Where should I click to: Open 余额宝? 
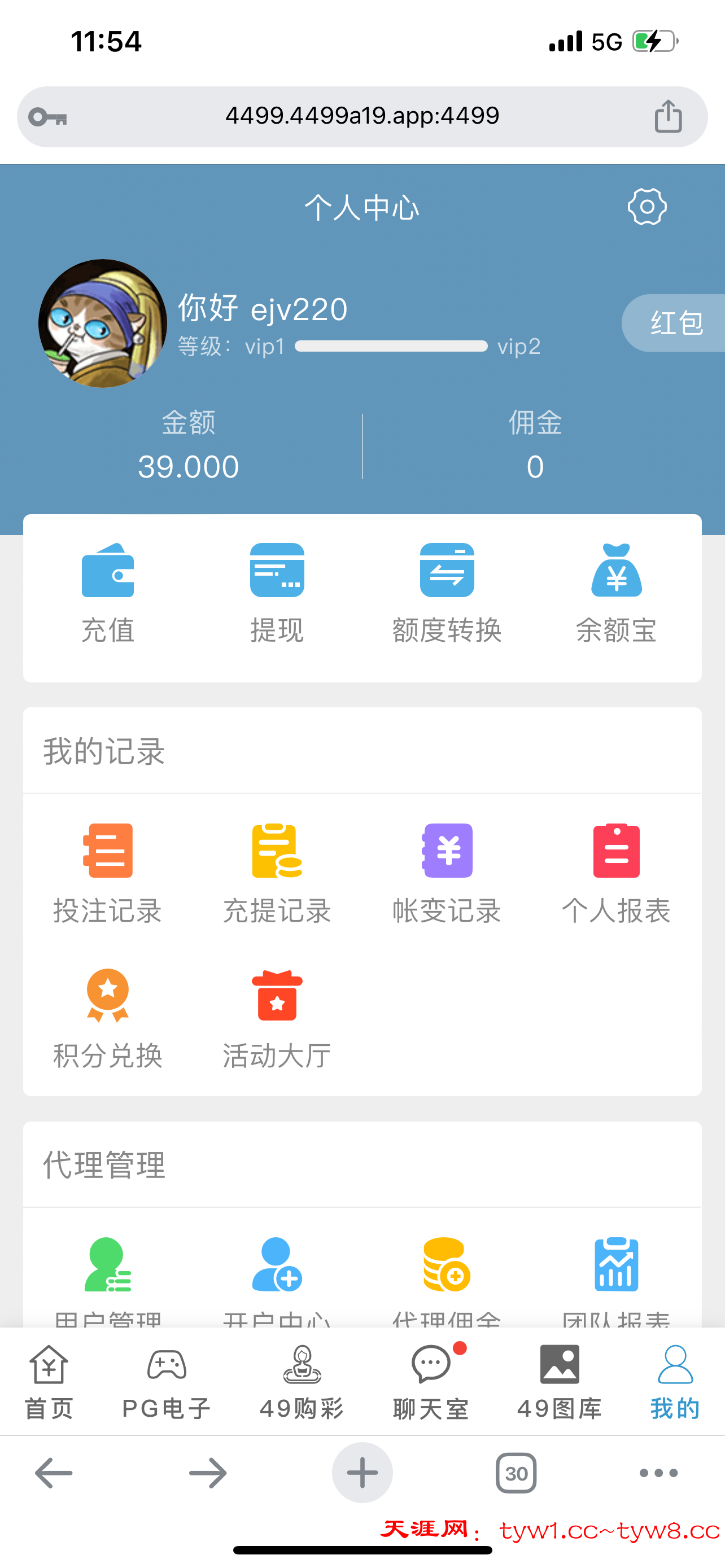[616, 592]
